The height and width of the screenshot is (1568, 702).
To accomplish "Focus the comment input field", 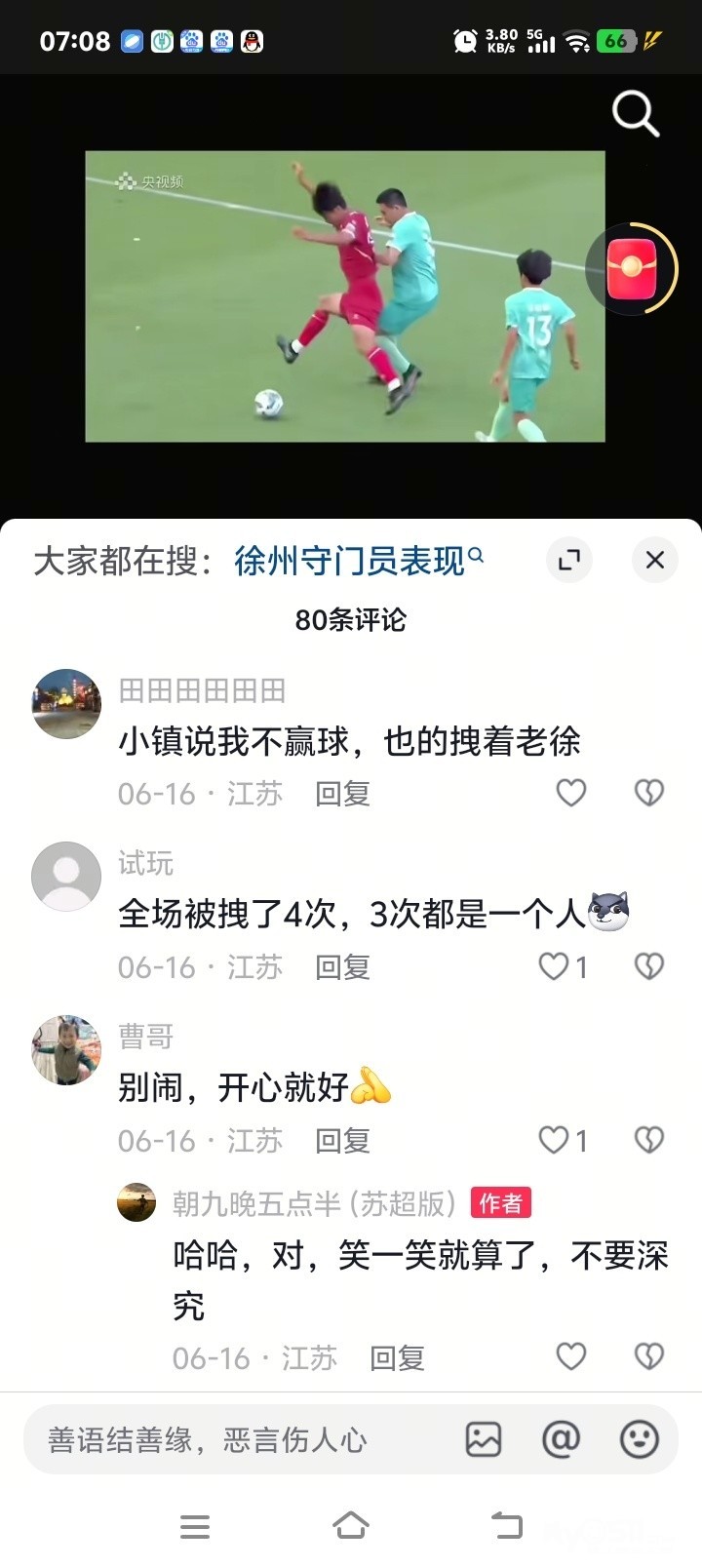I will click(234, 1440).
